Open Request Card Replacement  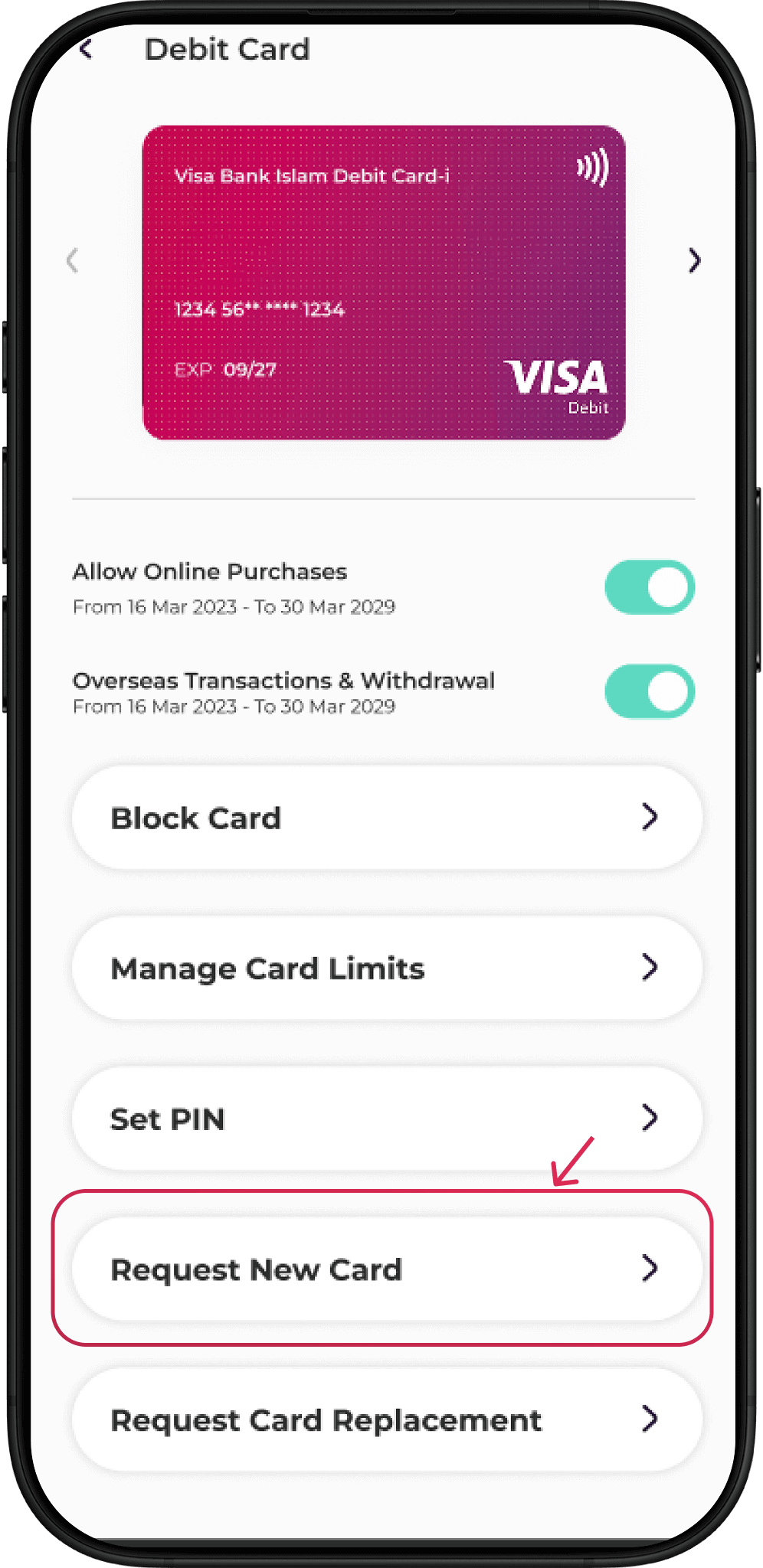pyautogui.click(x=387, y=1420)
